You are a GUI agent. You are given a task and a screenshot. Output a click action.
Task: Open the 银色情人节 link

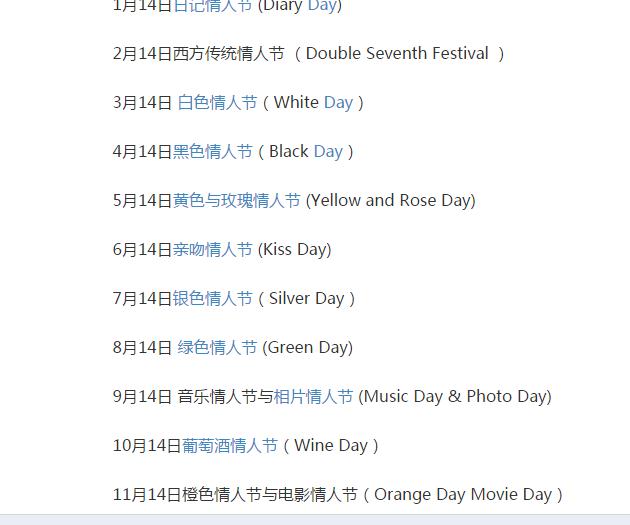(212, 298)
